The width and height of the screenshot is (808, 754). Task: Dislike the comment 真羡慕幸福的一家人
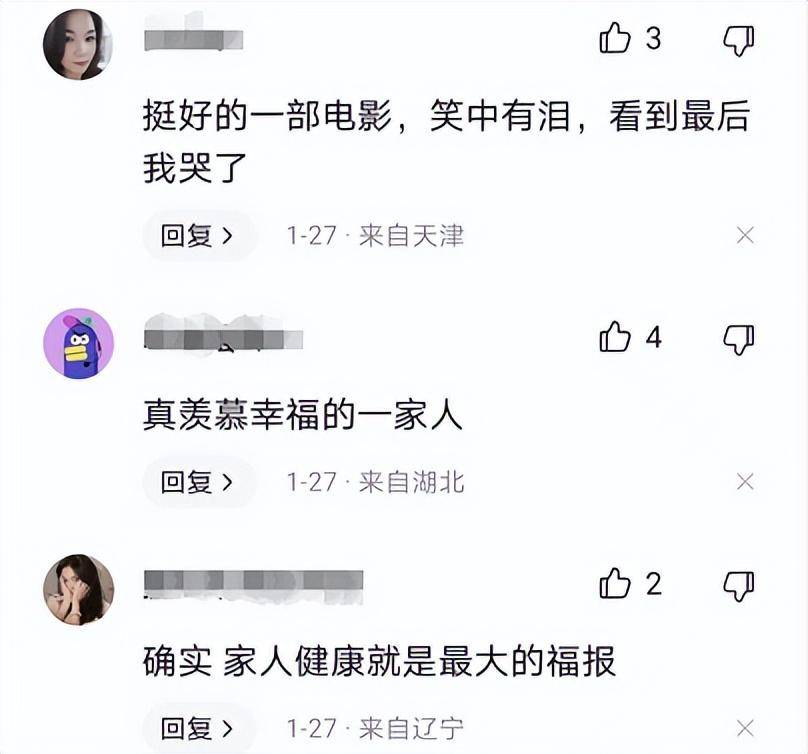[x=738, y=339]
